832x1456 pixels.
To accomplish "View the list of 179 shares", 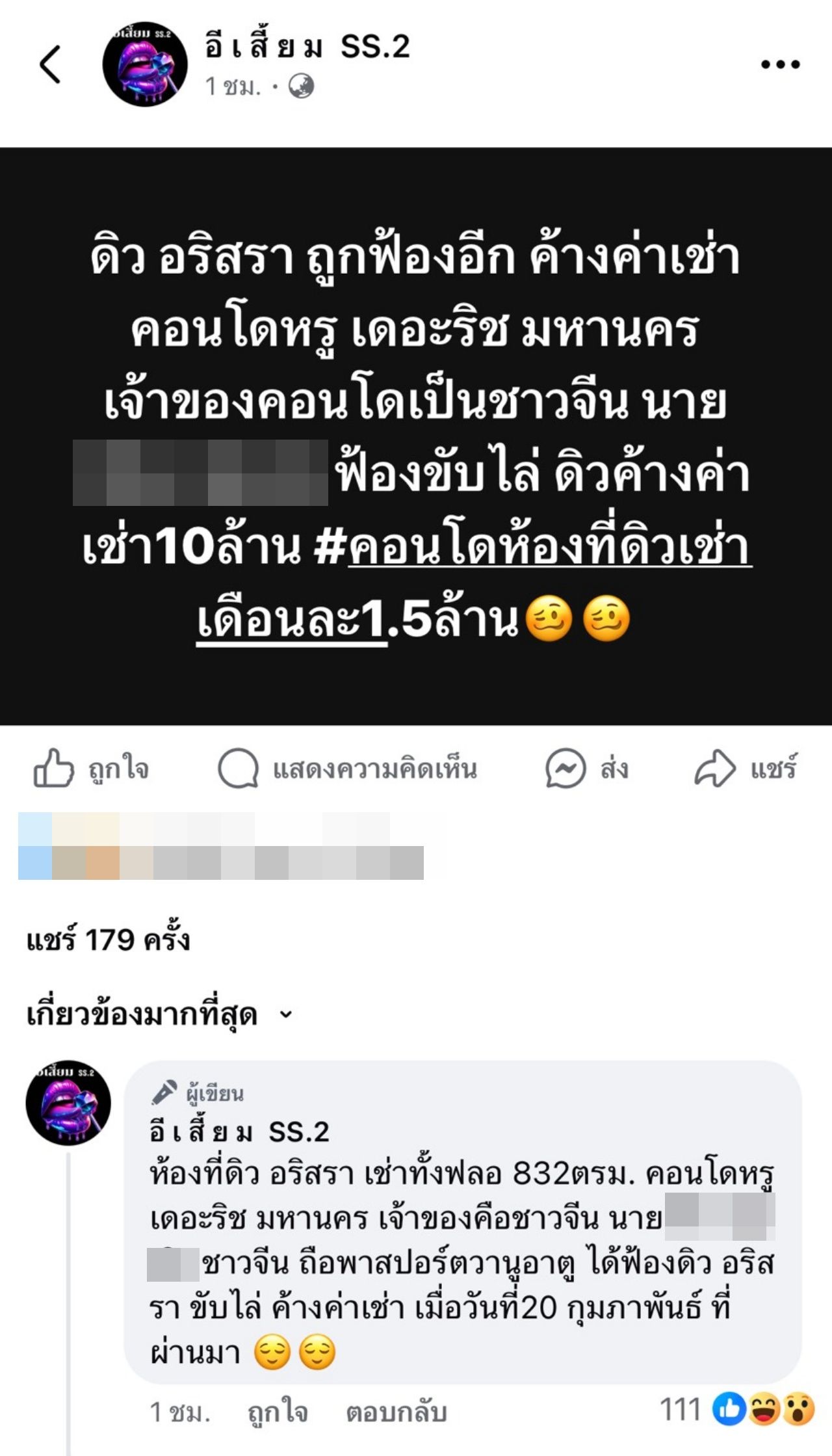I will tap(108, 940).
